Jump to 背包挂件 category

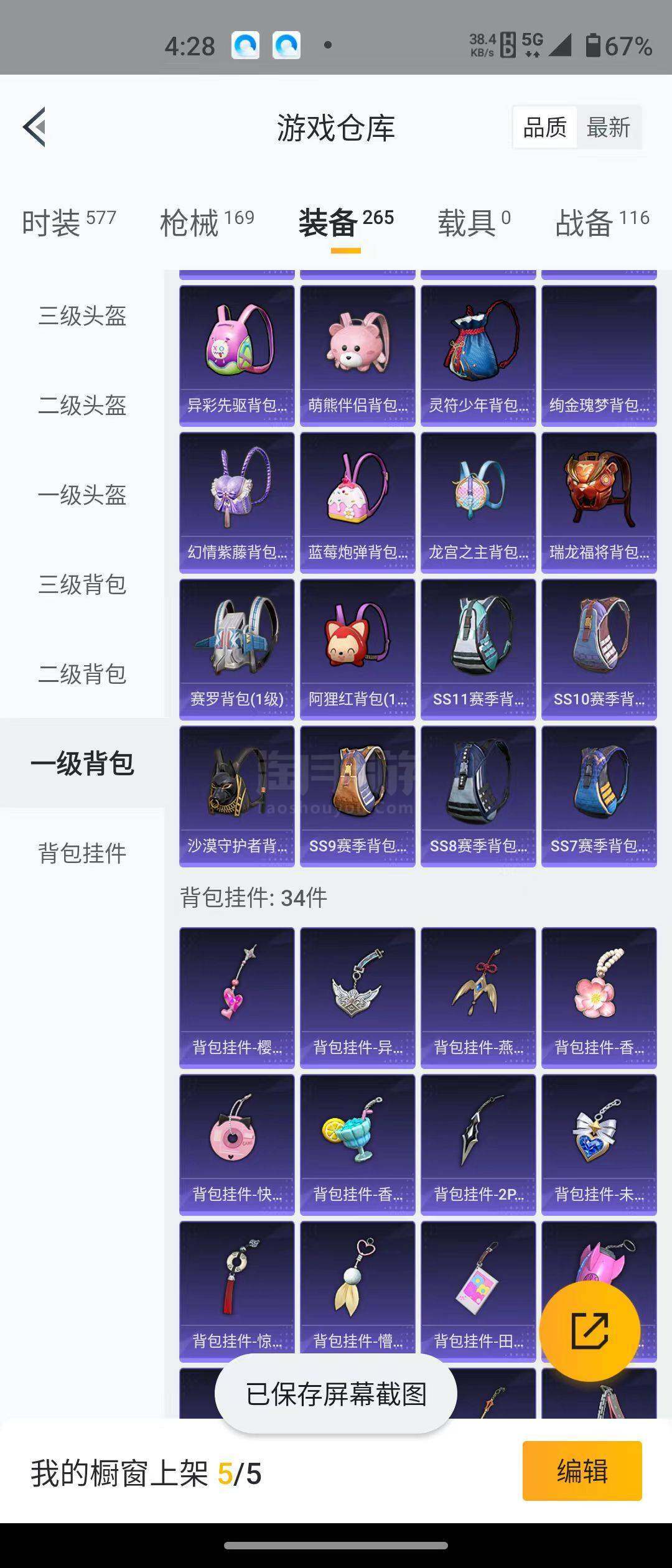click(x=82, y=853)
